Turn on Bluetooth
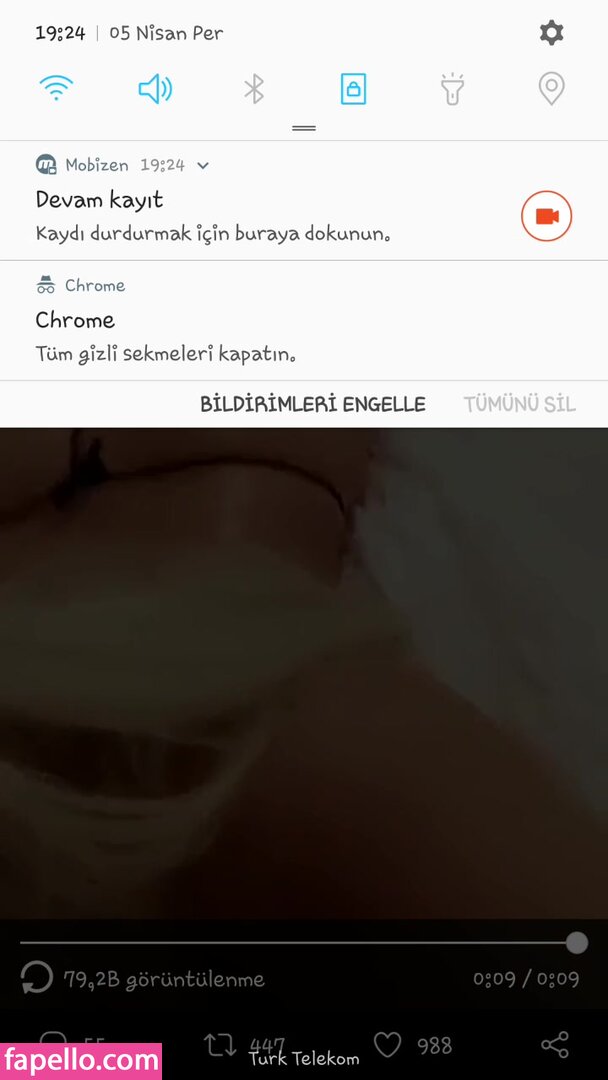 (254, 89)
